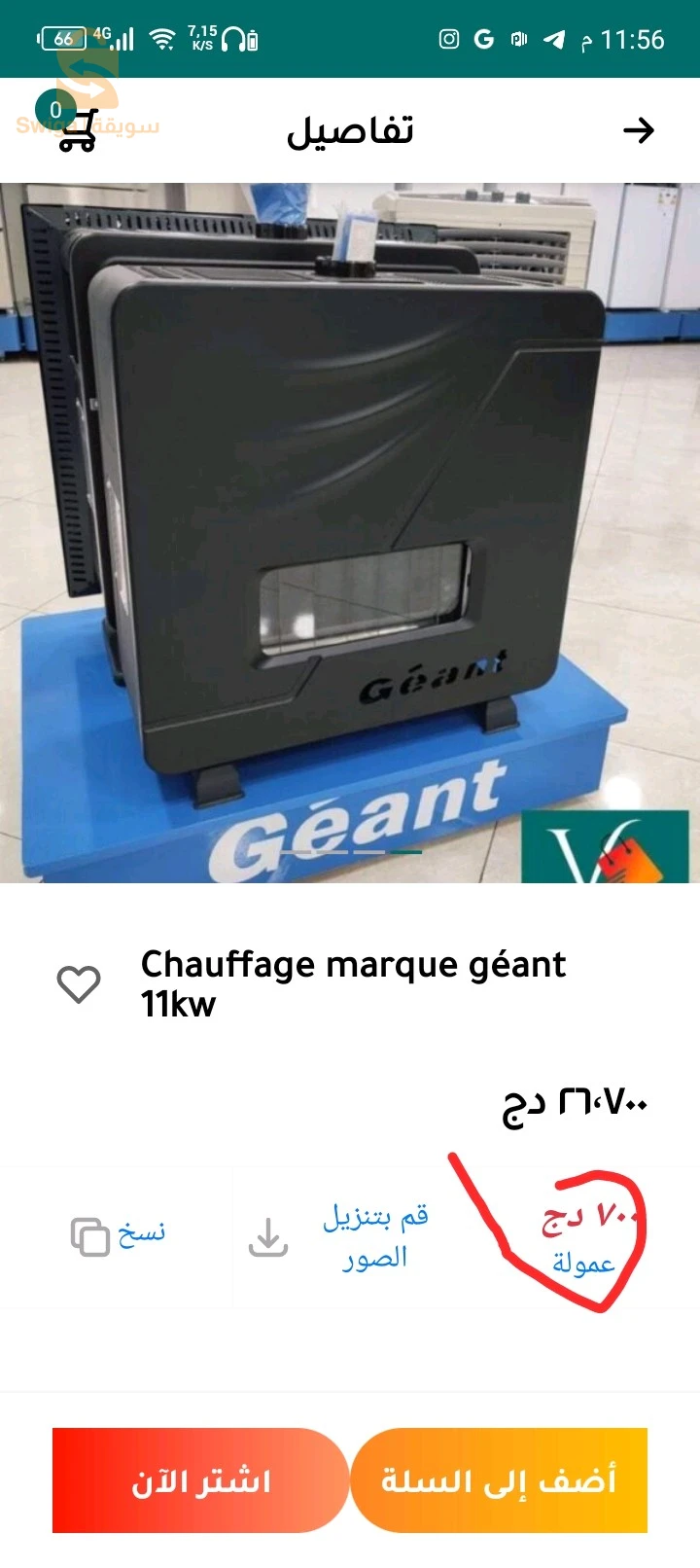Screen dimensions: 700x1568
Task: Open the تفاصيل header title
Action: click(x=352, y=129)
